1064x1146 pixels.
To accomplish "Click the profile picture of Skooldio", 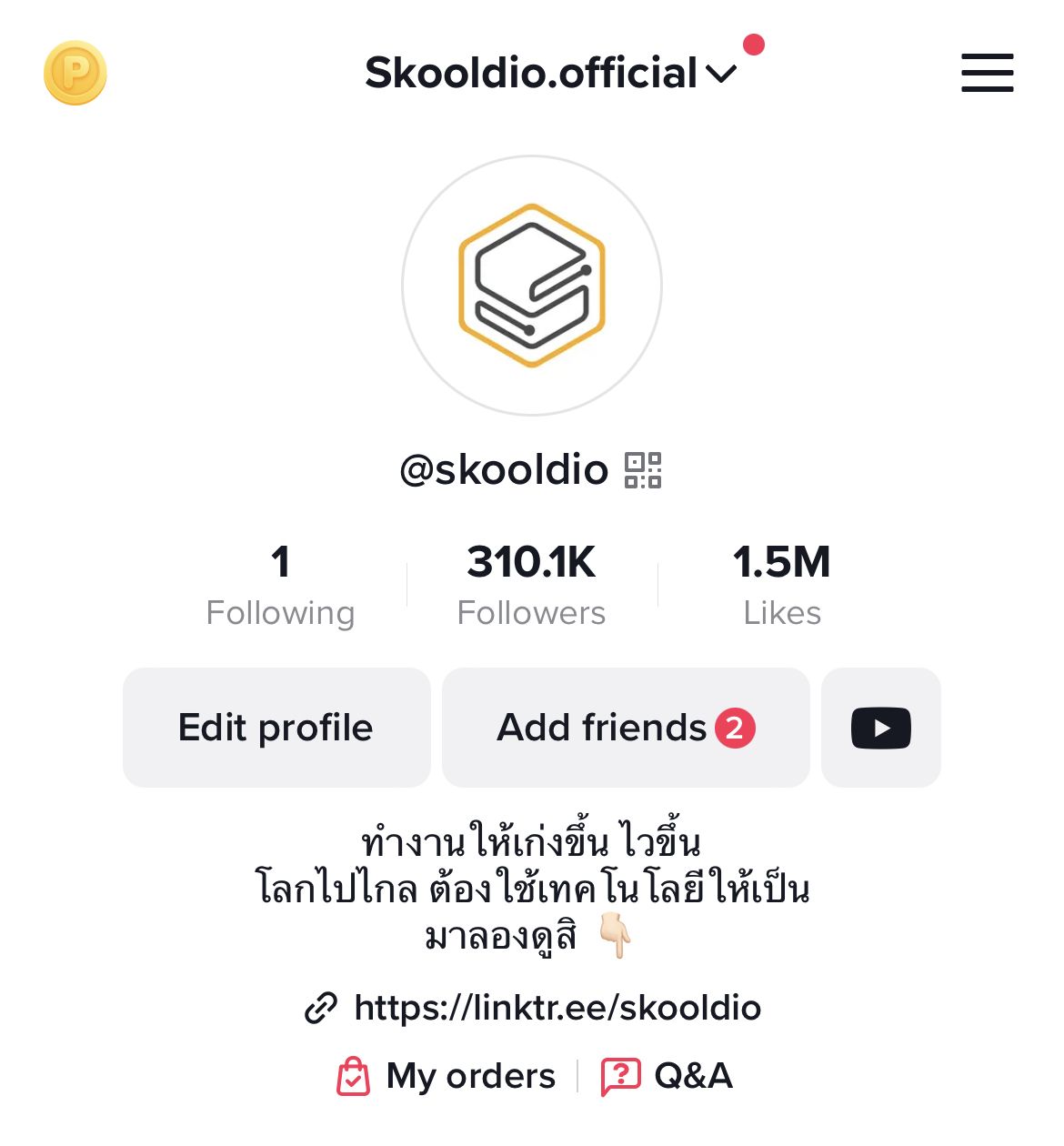I will 531,285.
